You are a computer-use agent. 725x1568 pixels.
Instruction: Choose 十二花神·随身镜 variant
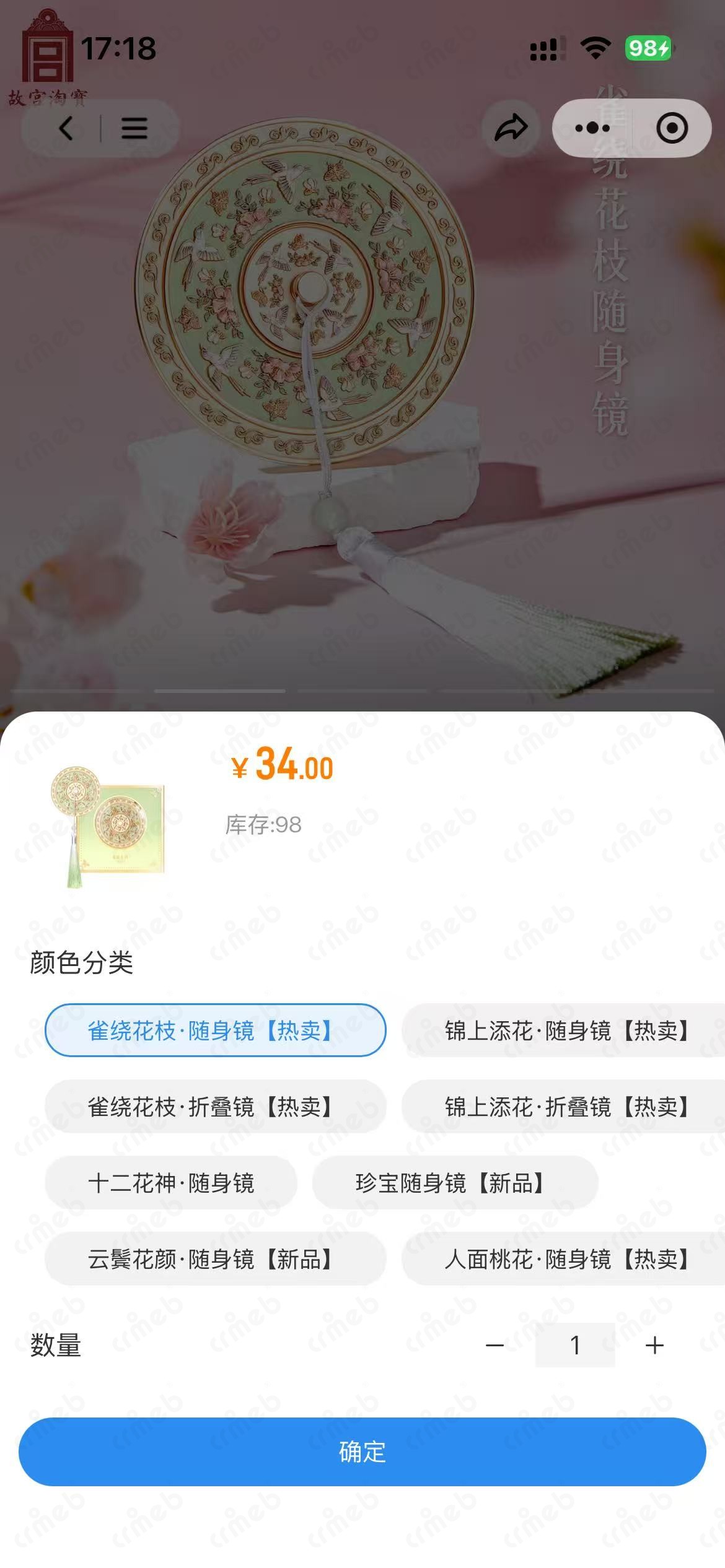(x=171, y=1183)
